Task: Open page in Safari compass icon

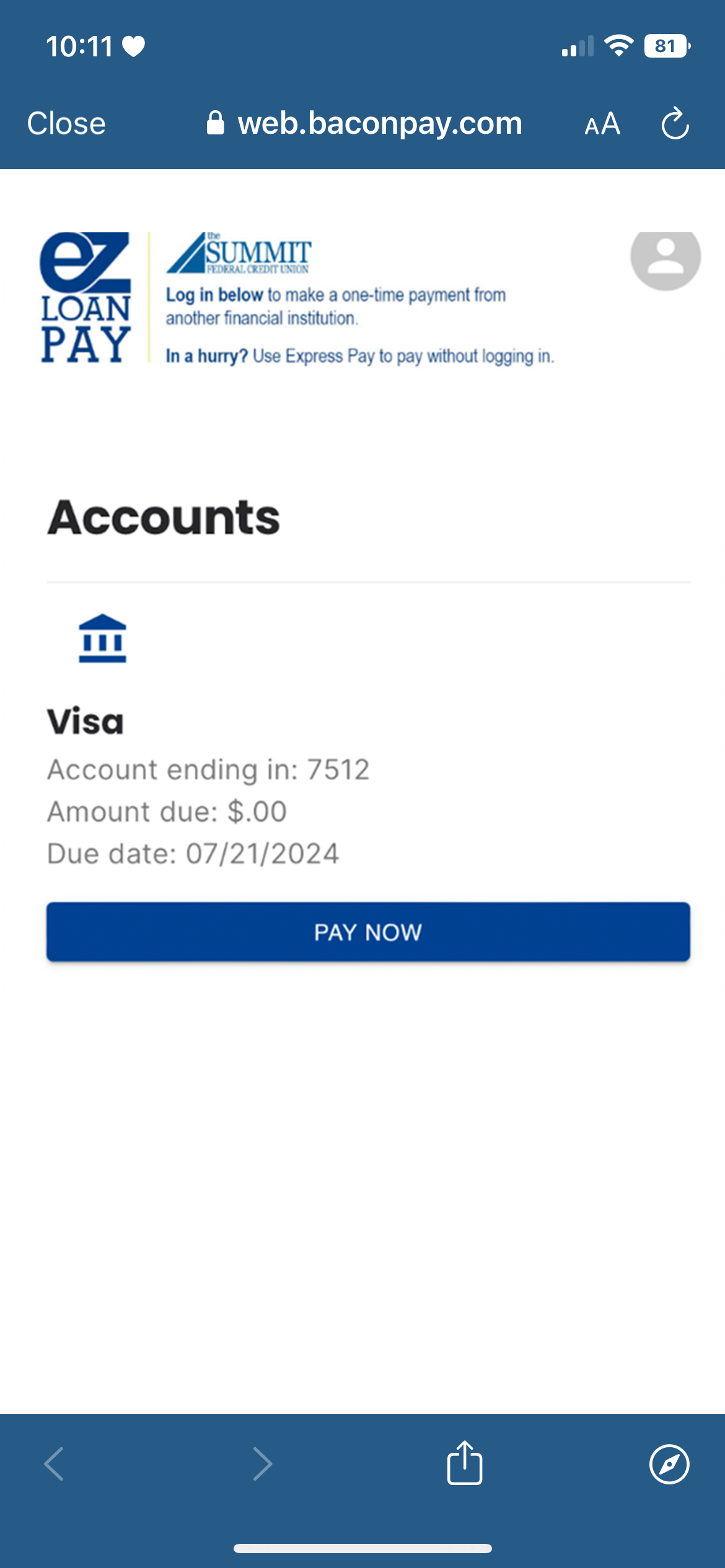Action: 669,1465
